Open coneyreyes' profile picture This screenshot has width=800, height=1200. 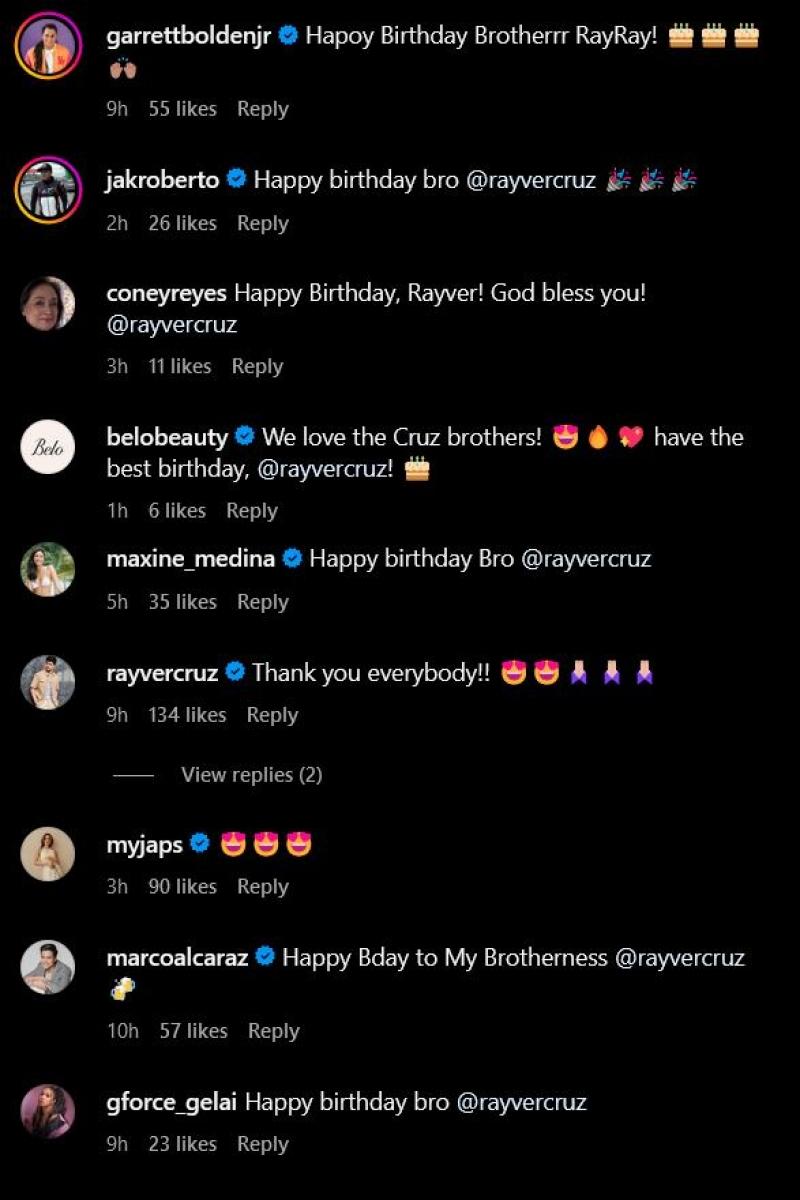48,303
